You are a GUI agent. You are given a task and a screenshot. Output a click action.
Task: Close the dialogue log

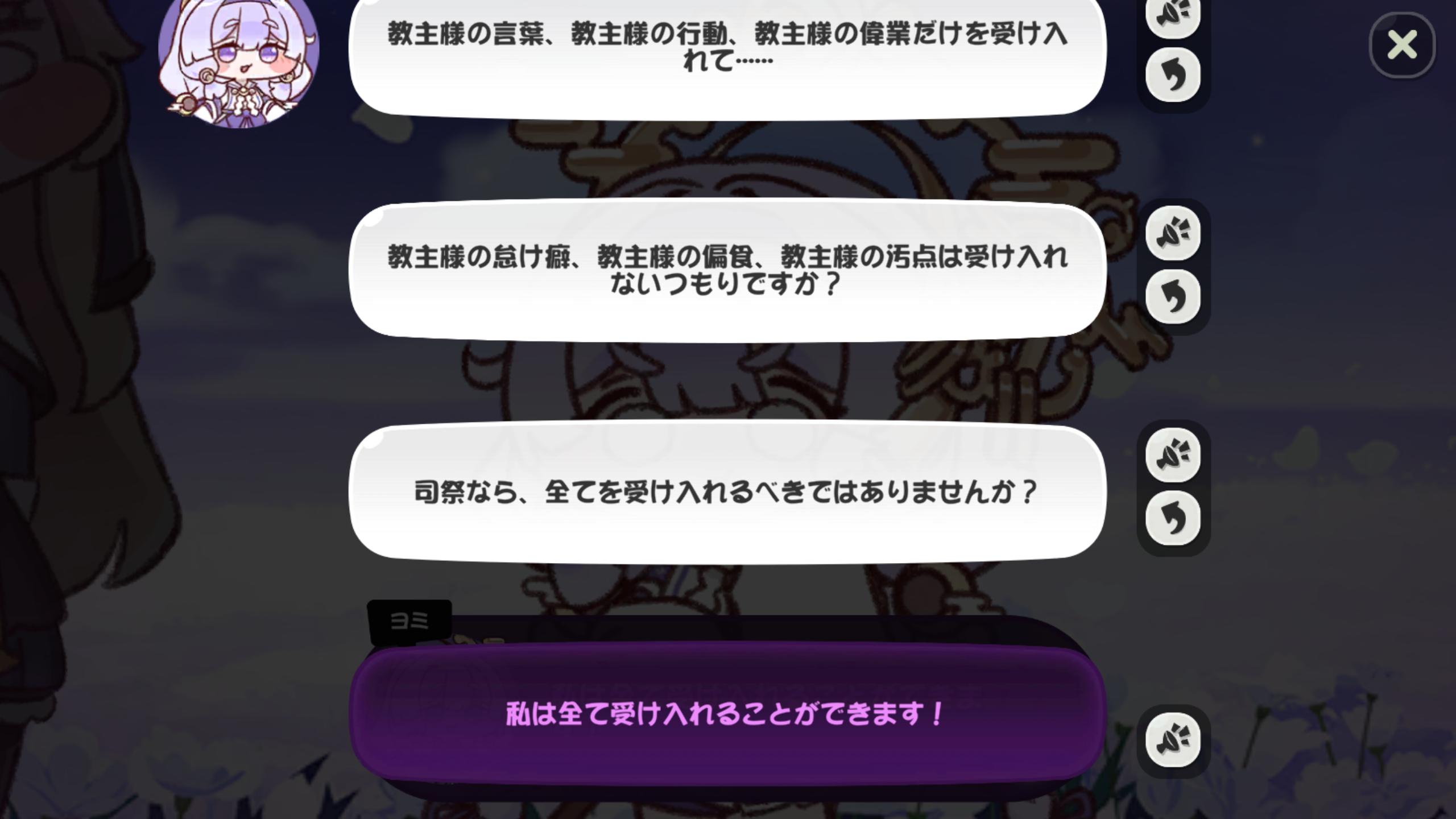(1401, 45)
